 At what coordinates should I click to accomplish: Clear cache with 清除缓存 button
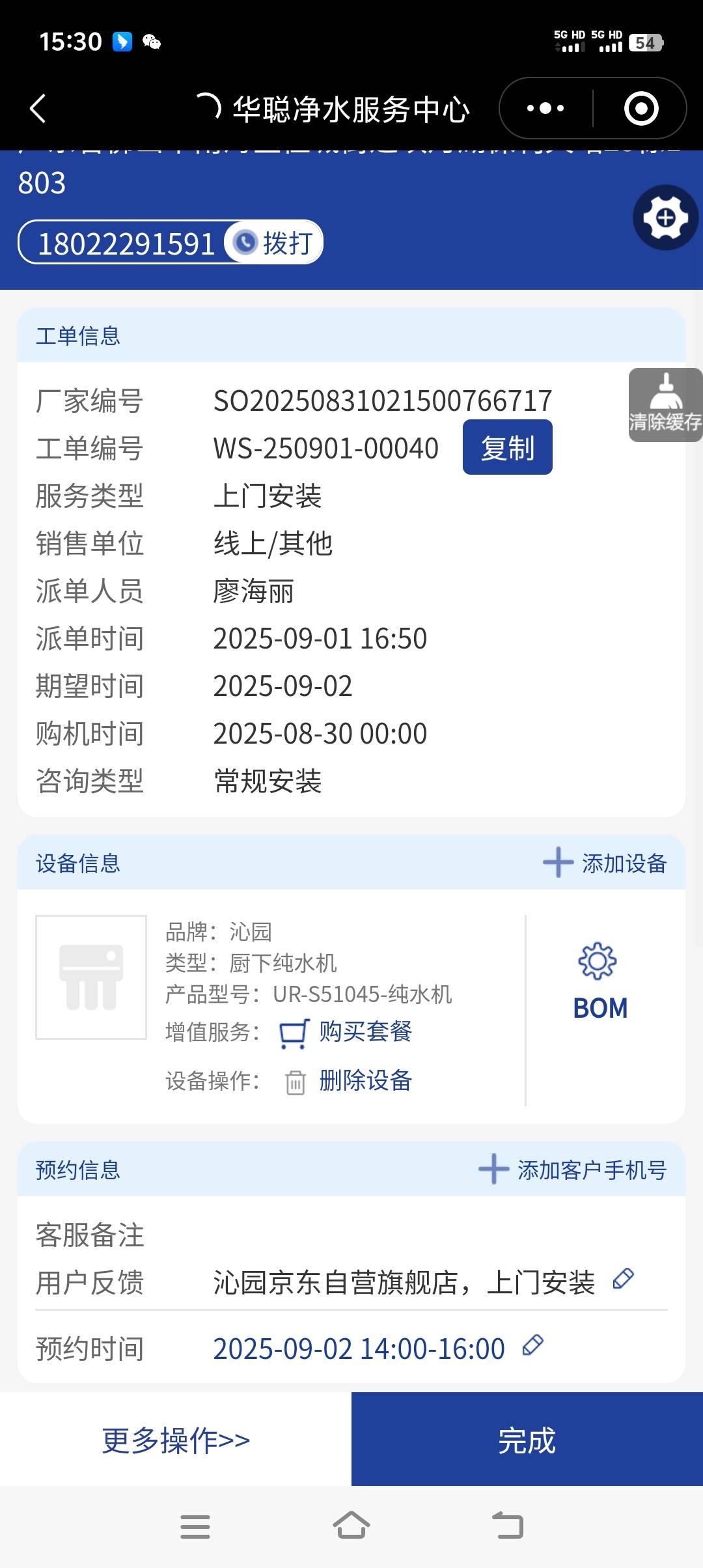[665, 404]
